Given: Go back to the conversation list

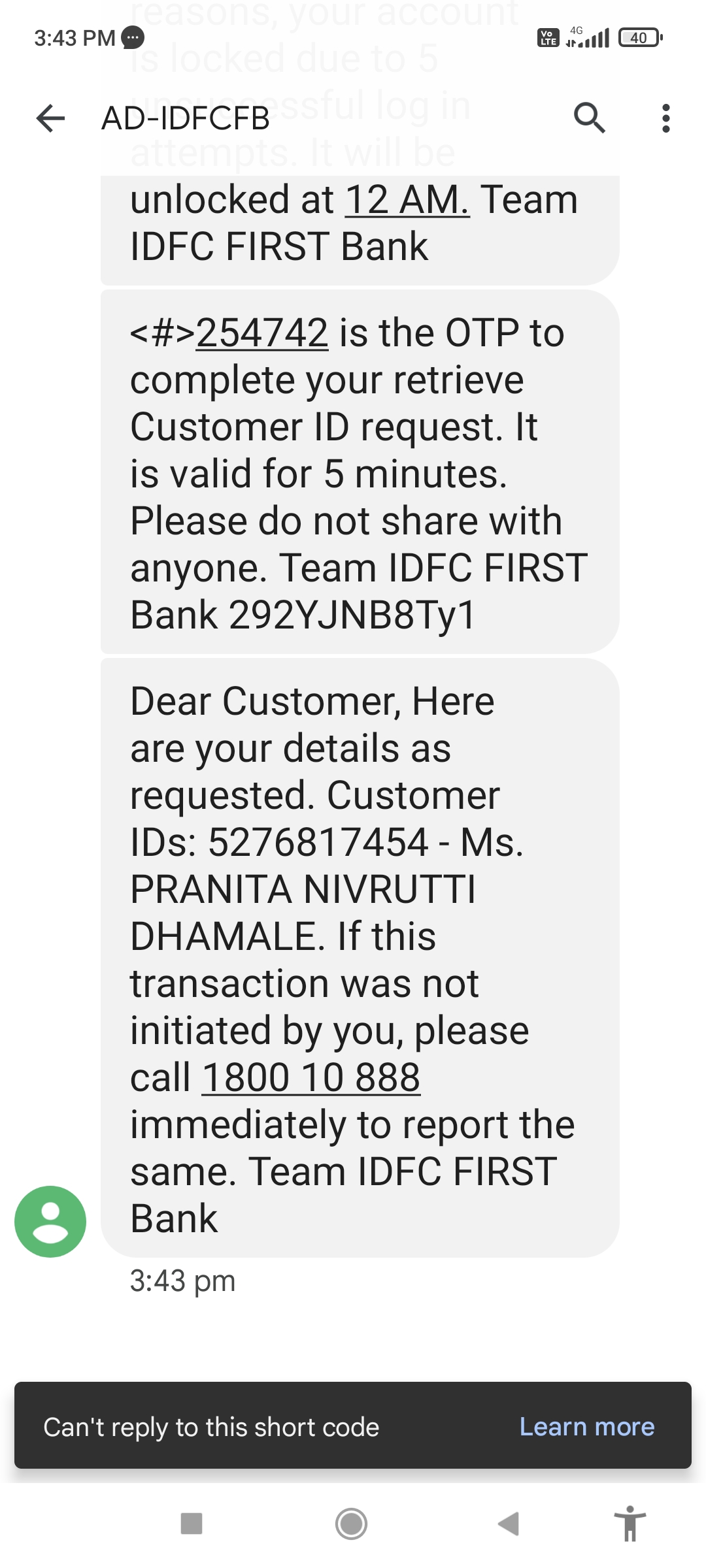Looking at the screenshot, I should pyautogui.click(x=50, y=118).
